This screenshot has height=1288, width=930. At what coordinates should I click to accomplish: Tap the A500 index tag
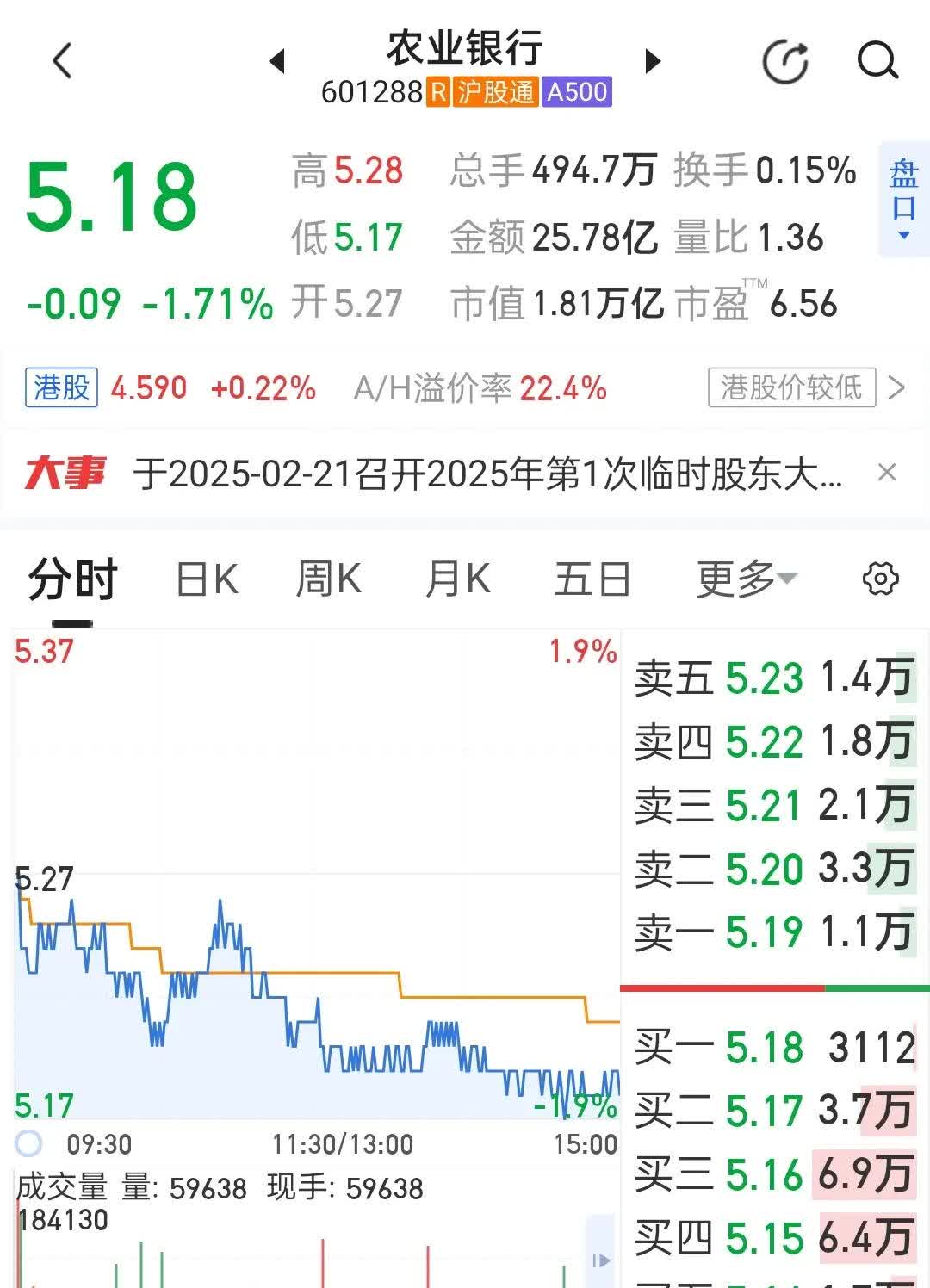pyautogui.click(x=577, y=93)
